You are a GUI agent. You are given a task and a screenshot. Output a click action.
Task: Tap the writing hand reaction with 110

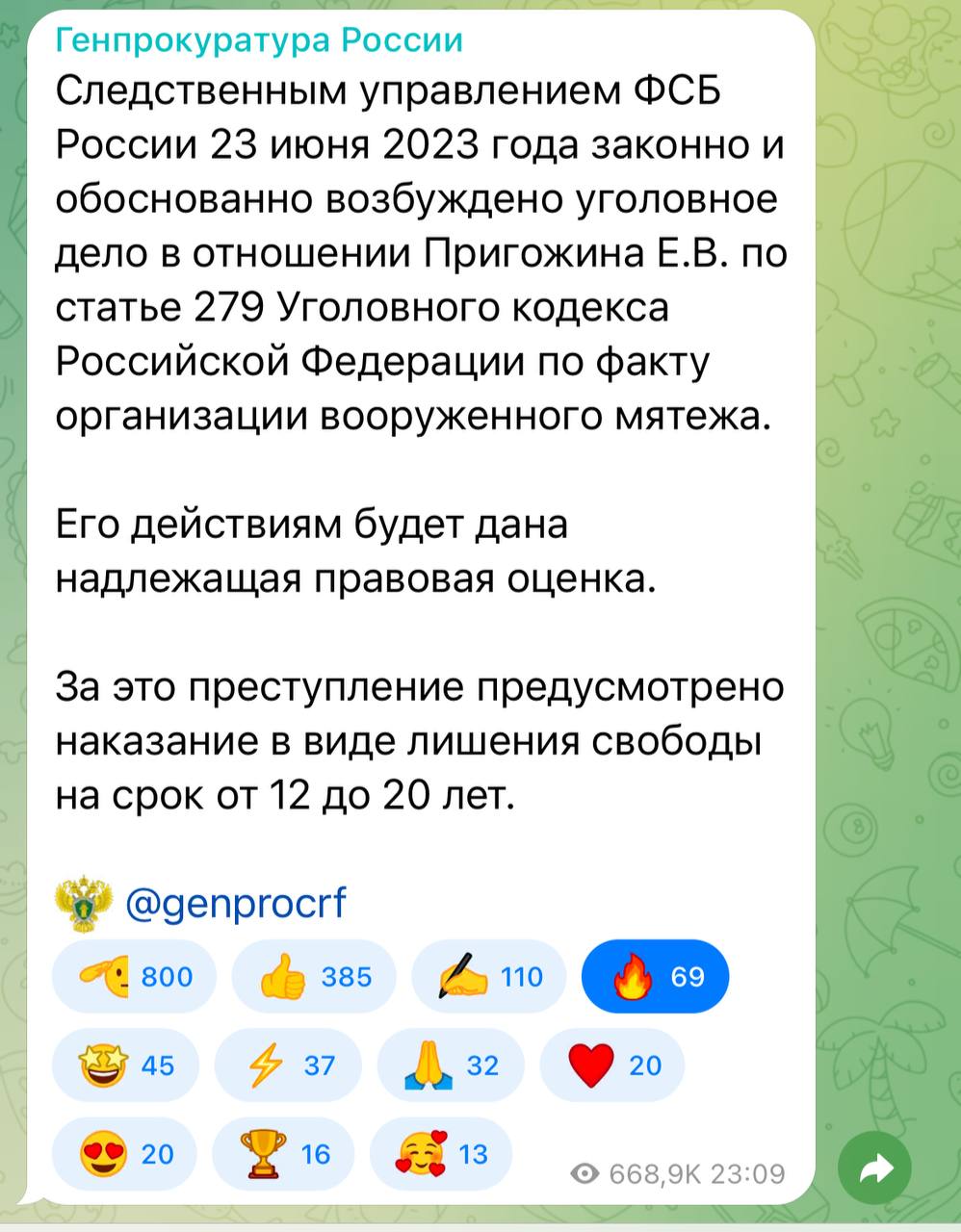click(491, 976)
